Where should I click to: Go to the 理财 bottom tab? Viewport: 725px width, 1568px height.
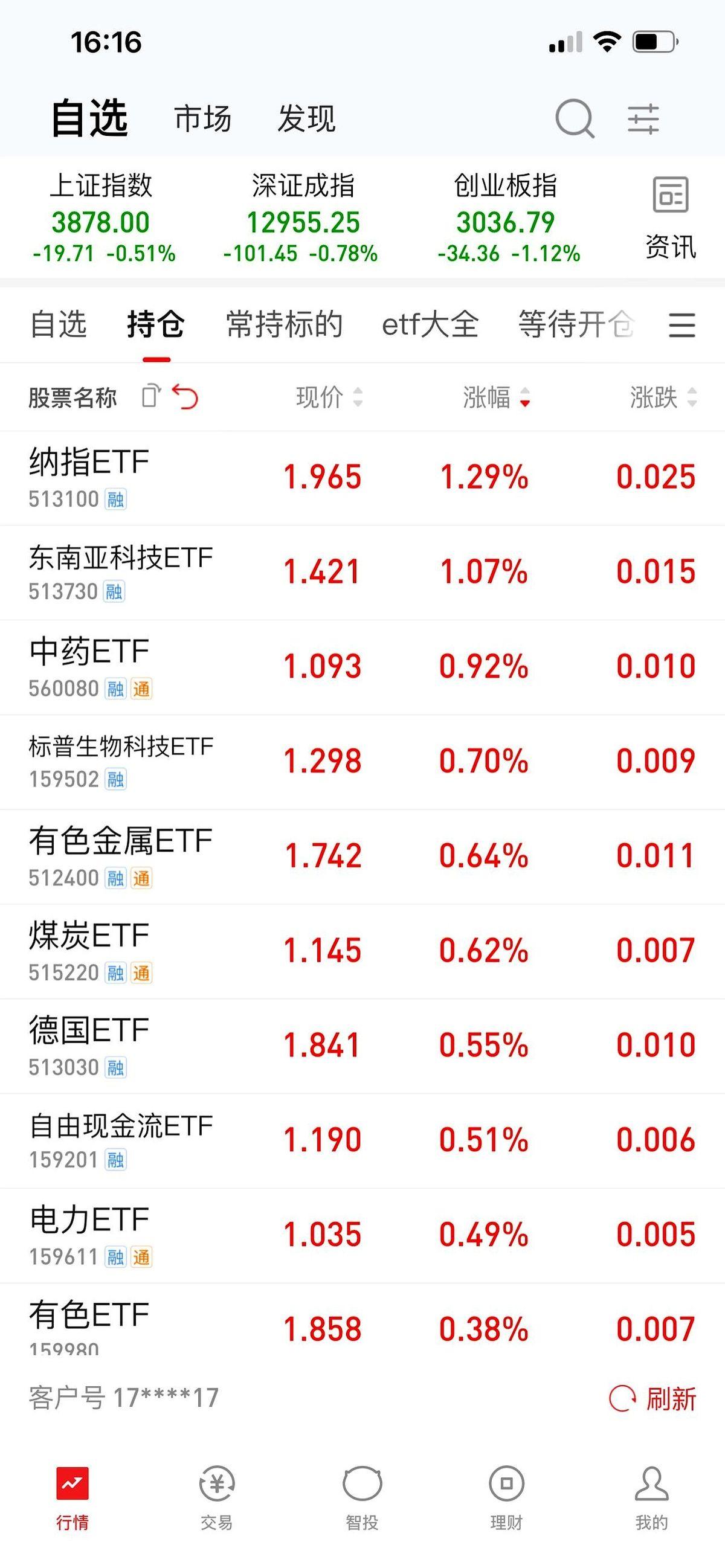[x=506, y=1498]
